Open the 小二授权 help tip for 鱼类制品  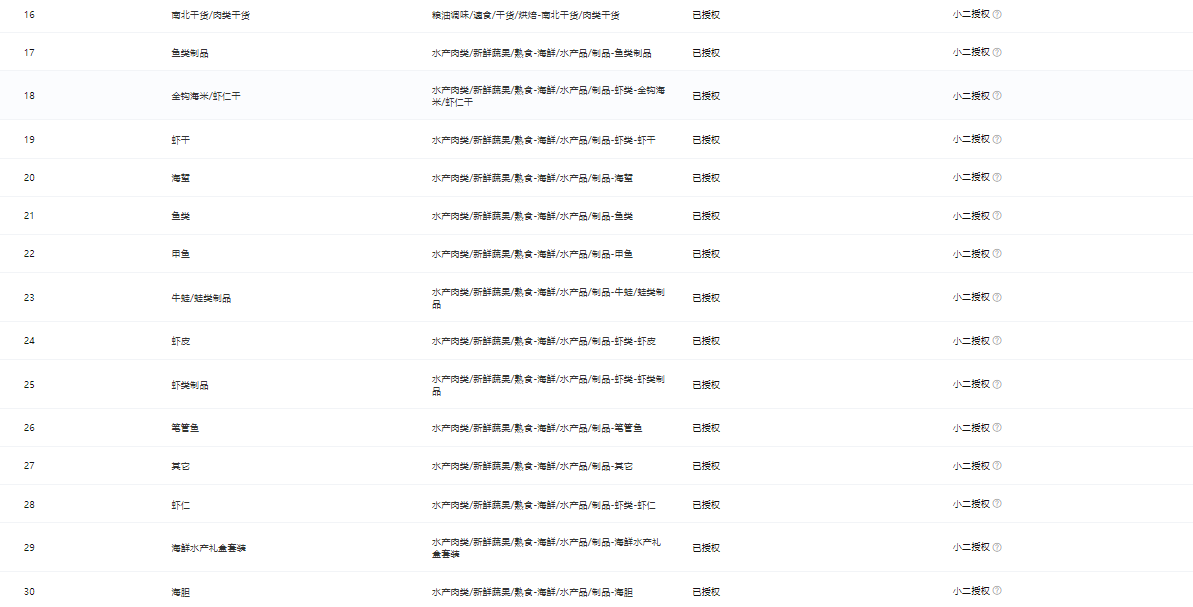pos(997,52)
